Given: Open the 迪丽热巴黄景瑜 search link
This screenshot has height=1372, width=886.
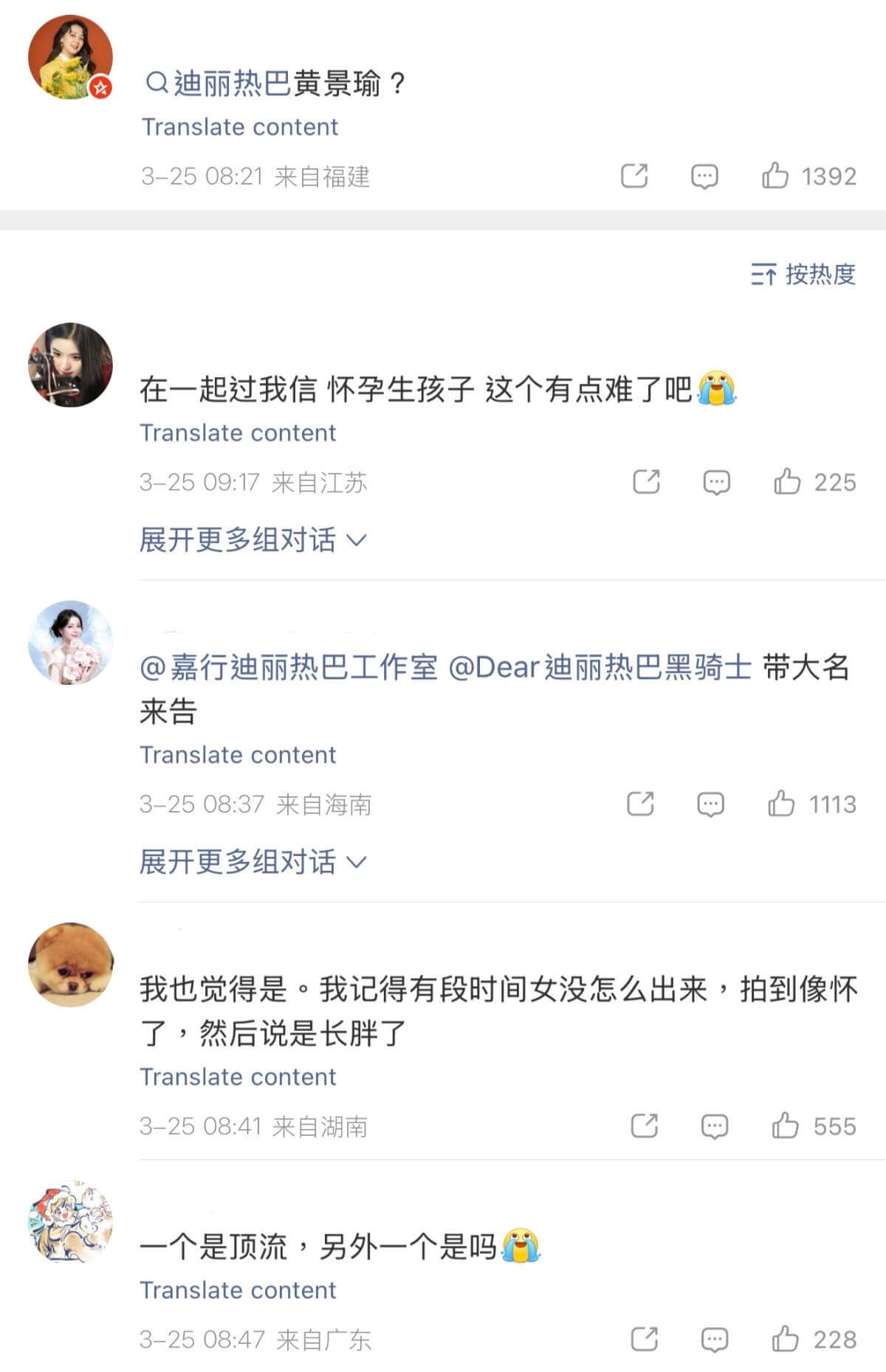Looking at the screenshot, I should tap(275, 83).
